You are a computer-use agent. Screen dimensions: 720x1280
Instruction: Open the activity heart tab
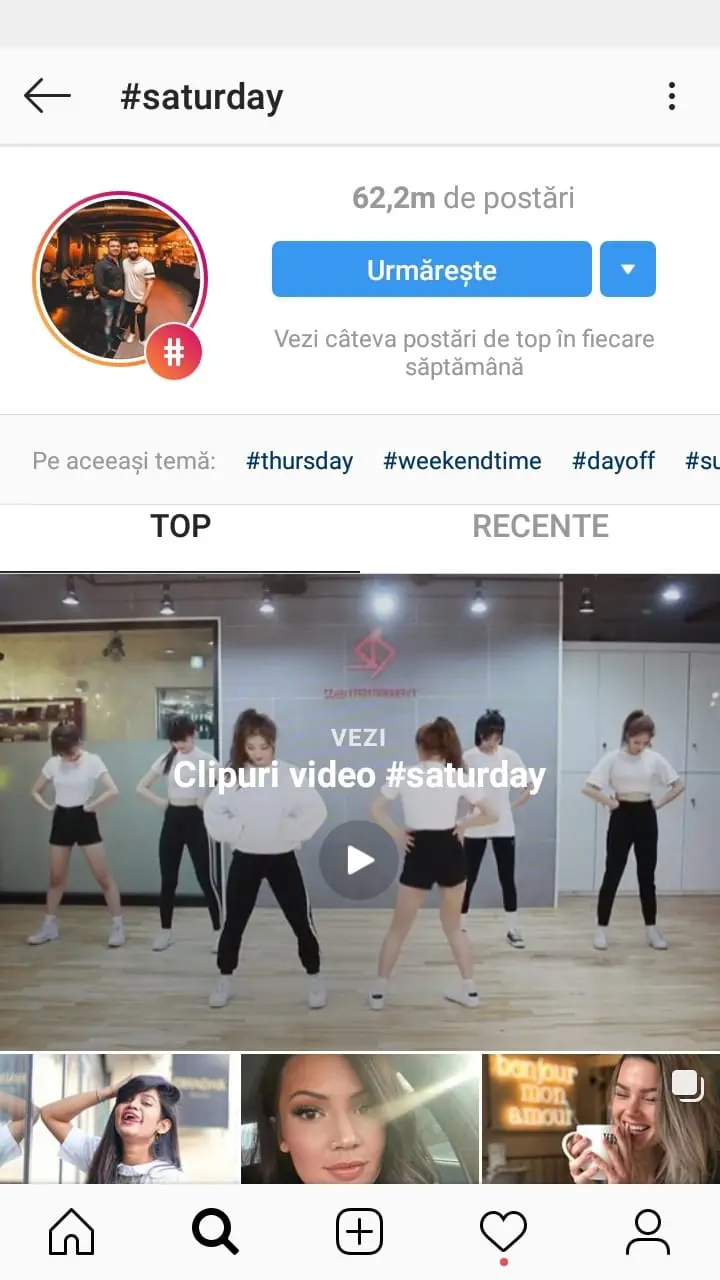(x=503, y=1233)
